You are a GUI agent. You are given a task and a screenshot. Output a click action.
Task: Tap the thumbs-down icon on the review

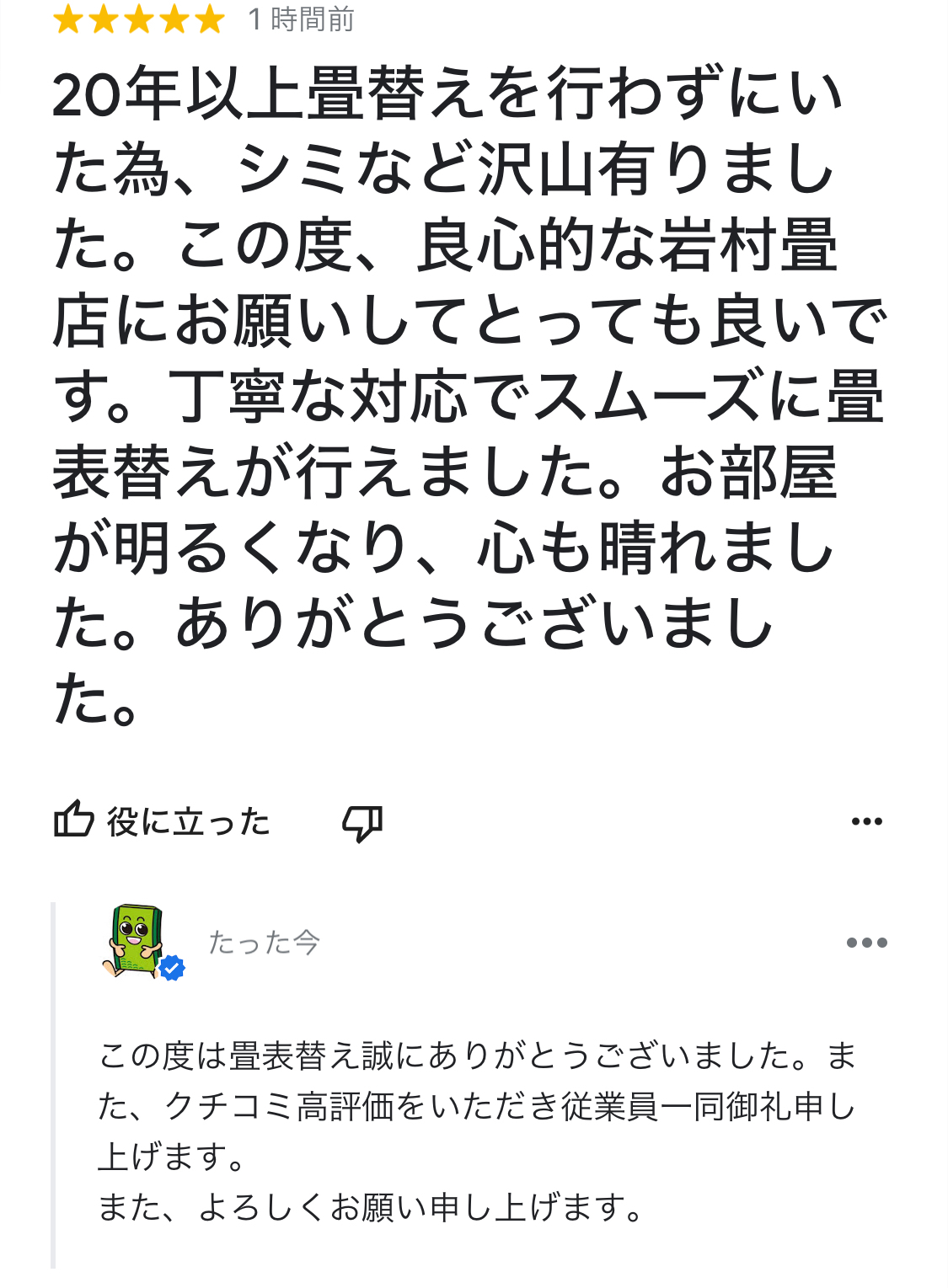tap(362, 822)
